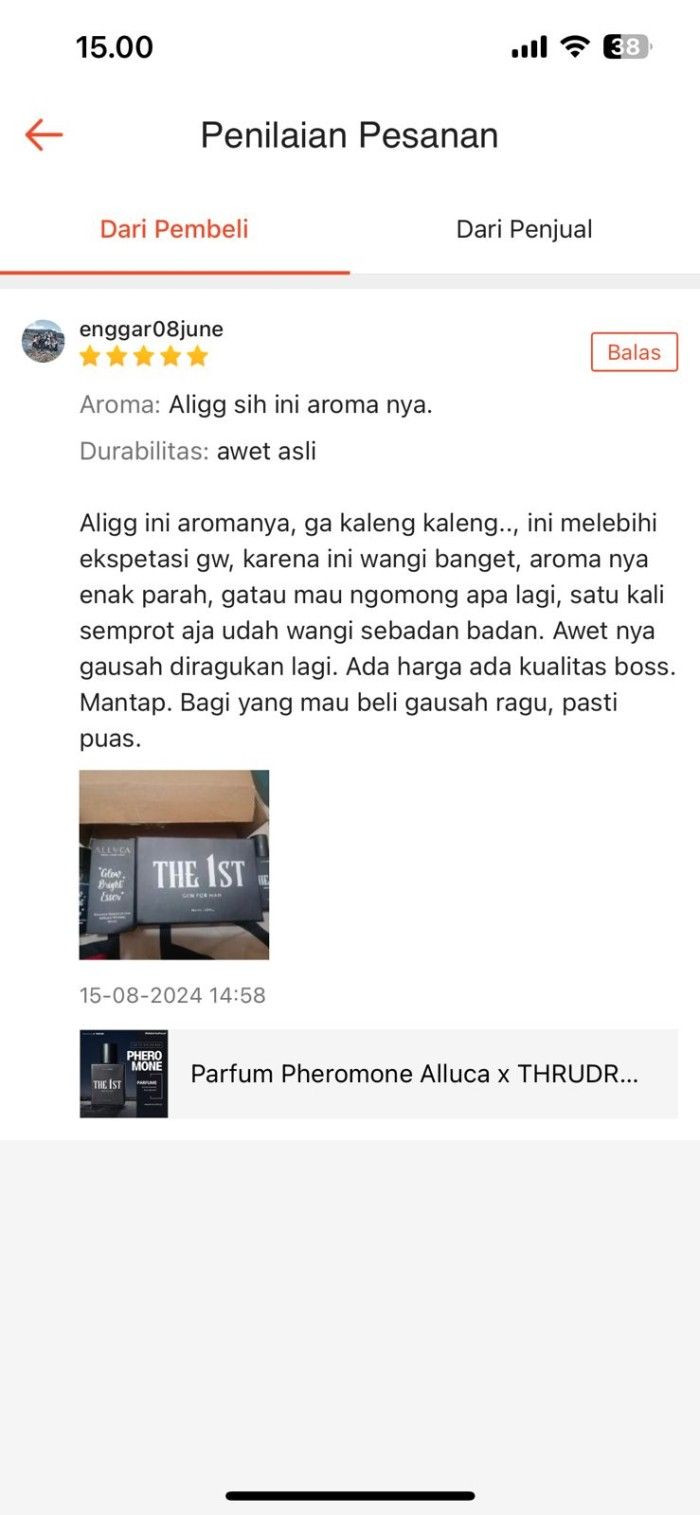View enggar08june's profile picture
Viewport: 700px width, 1515px height.
click(43, 341)
